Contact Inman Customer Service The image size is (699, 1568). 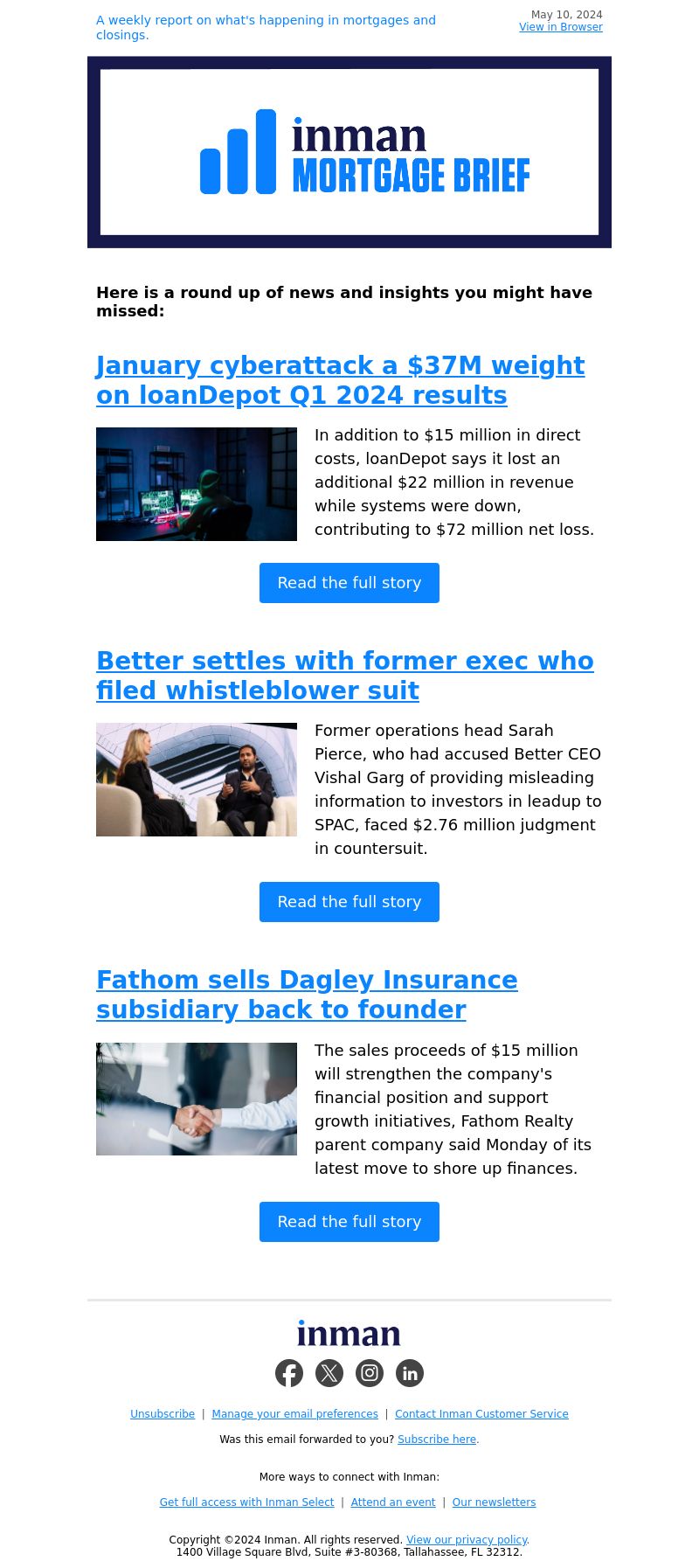pos(481,1414)
